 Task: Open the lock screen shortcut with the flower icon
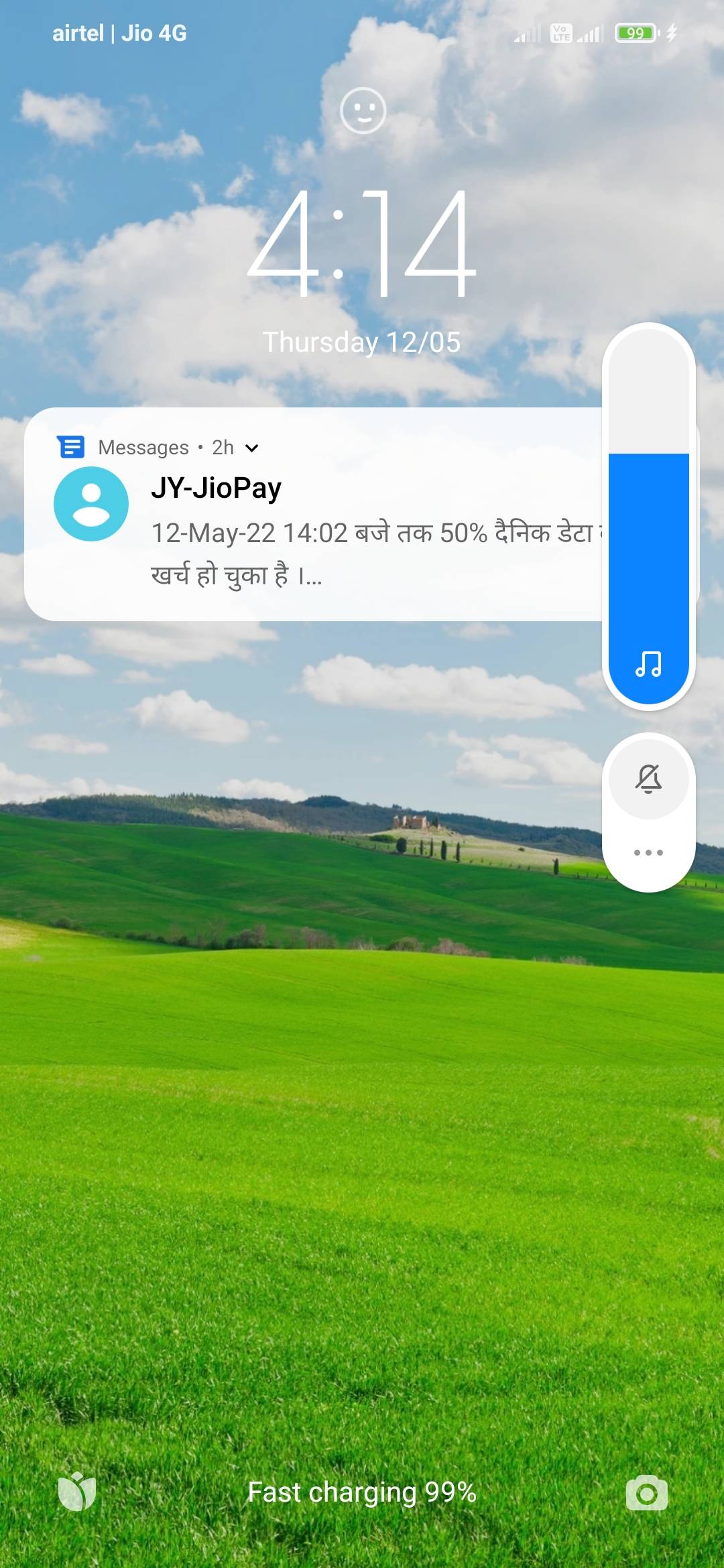77,1492
